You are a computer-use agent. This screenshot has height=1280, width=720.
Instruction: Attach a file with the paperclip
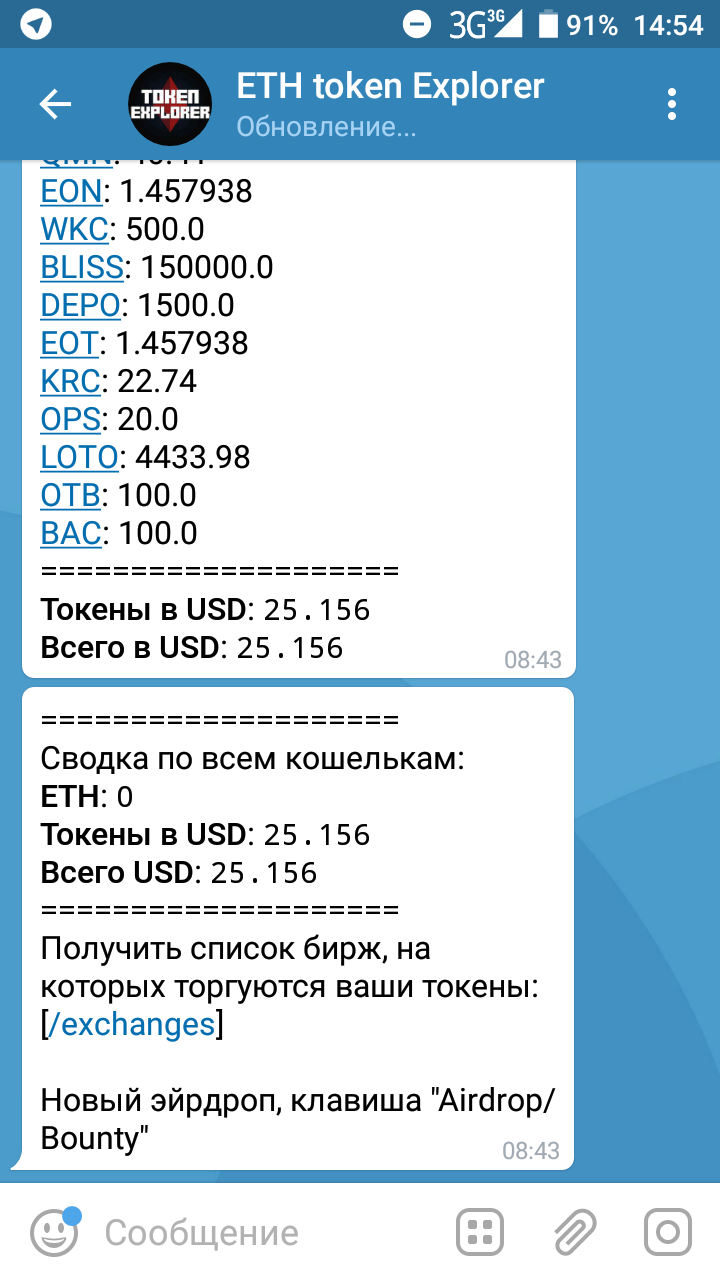575,1232
